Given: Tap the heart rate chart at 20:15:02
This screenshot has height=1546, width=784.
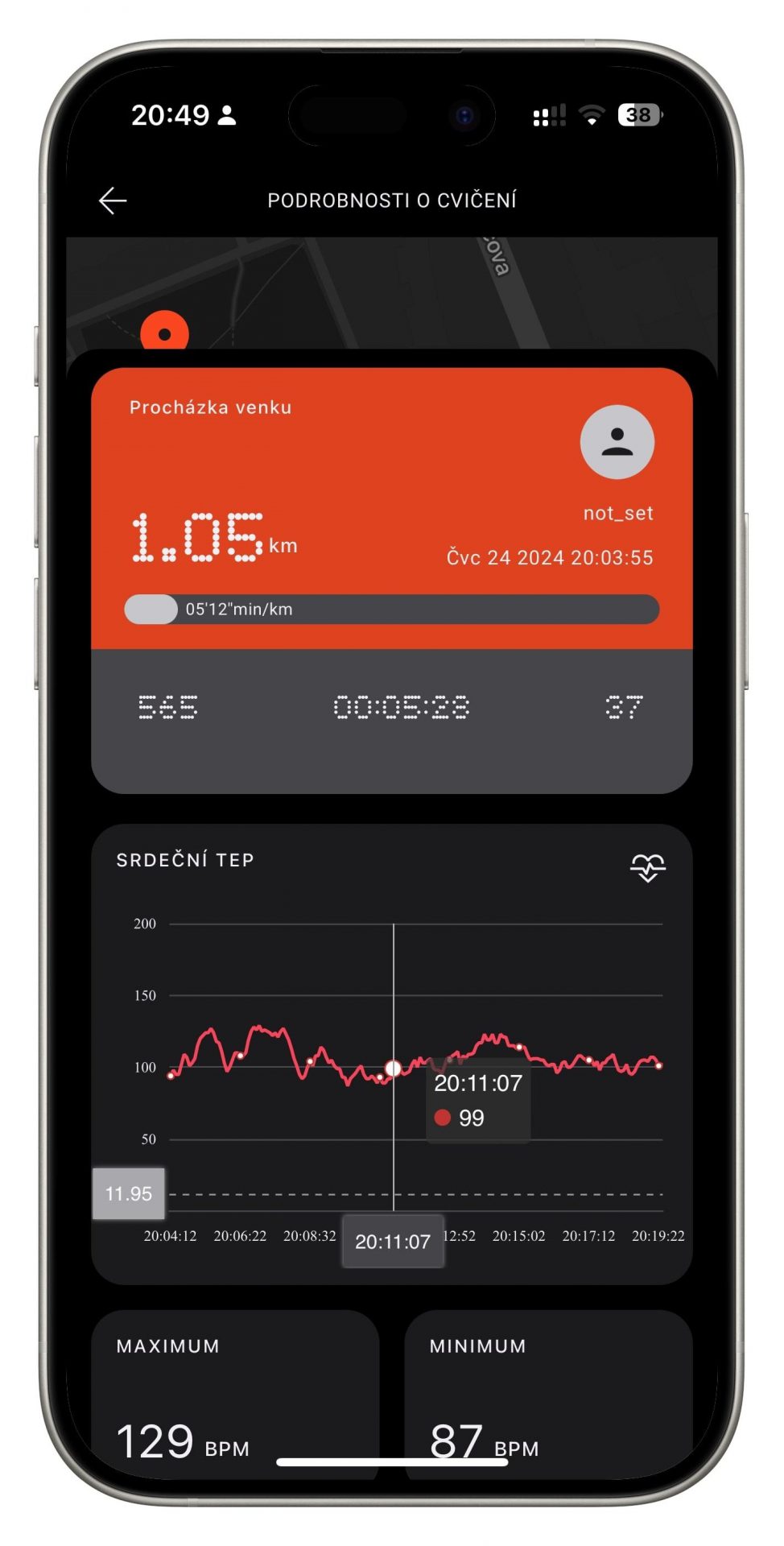Looking at the screenshot, I should [519, 1048].
